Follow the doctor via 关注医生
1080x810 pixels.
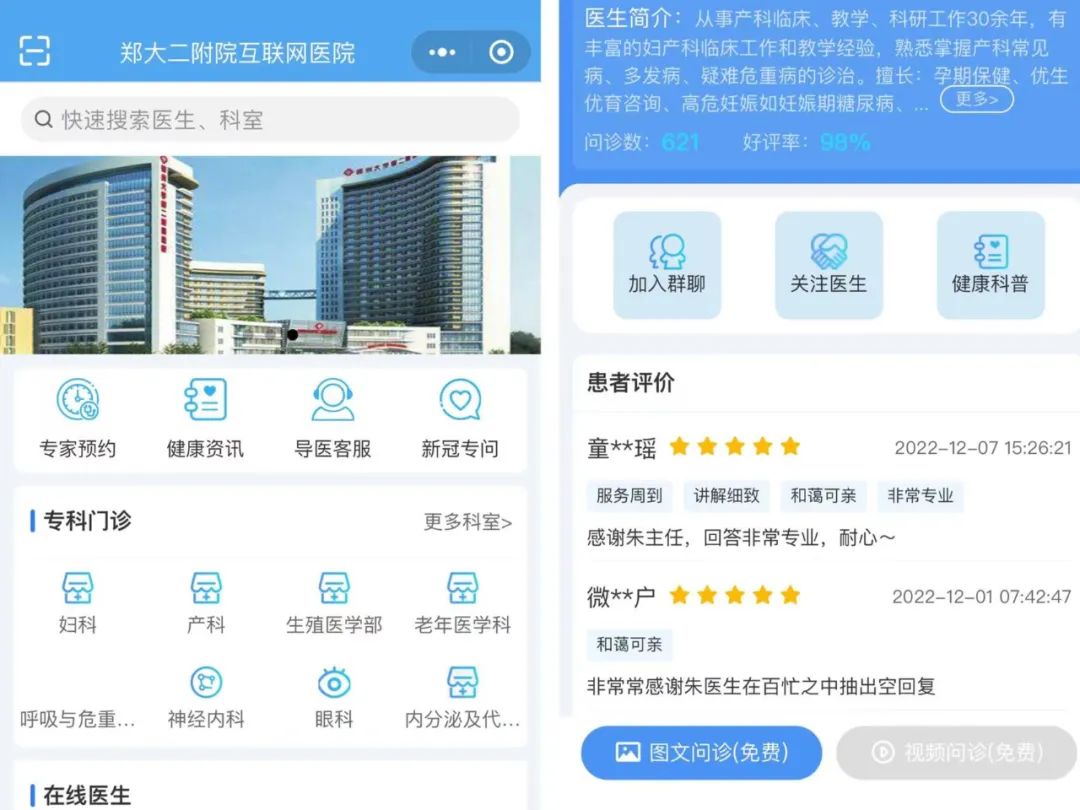coord(829,265)
